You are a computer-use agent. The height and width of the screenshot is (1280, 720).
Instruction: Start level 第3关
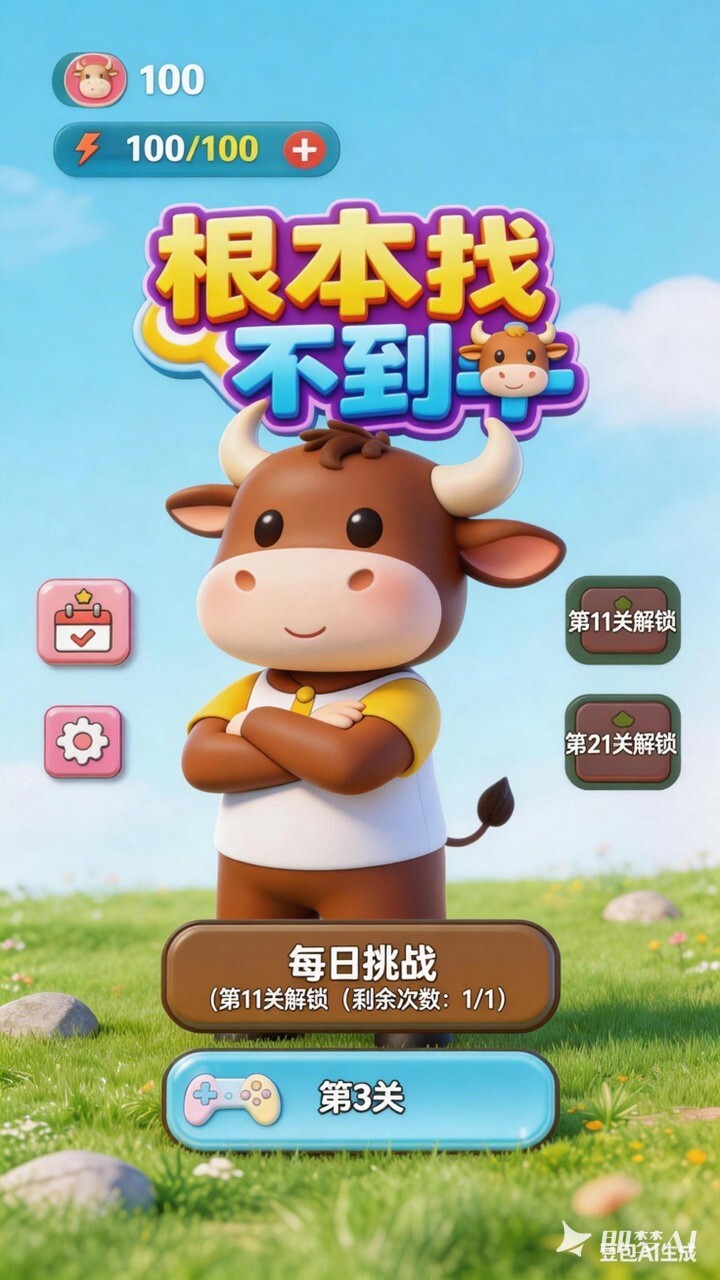pyautogui.click(x=360, y=1099)
